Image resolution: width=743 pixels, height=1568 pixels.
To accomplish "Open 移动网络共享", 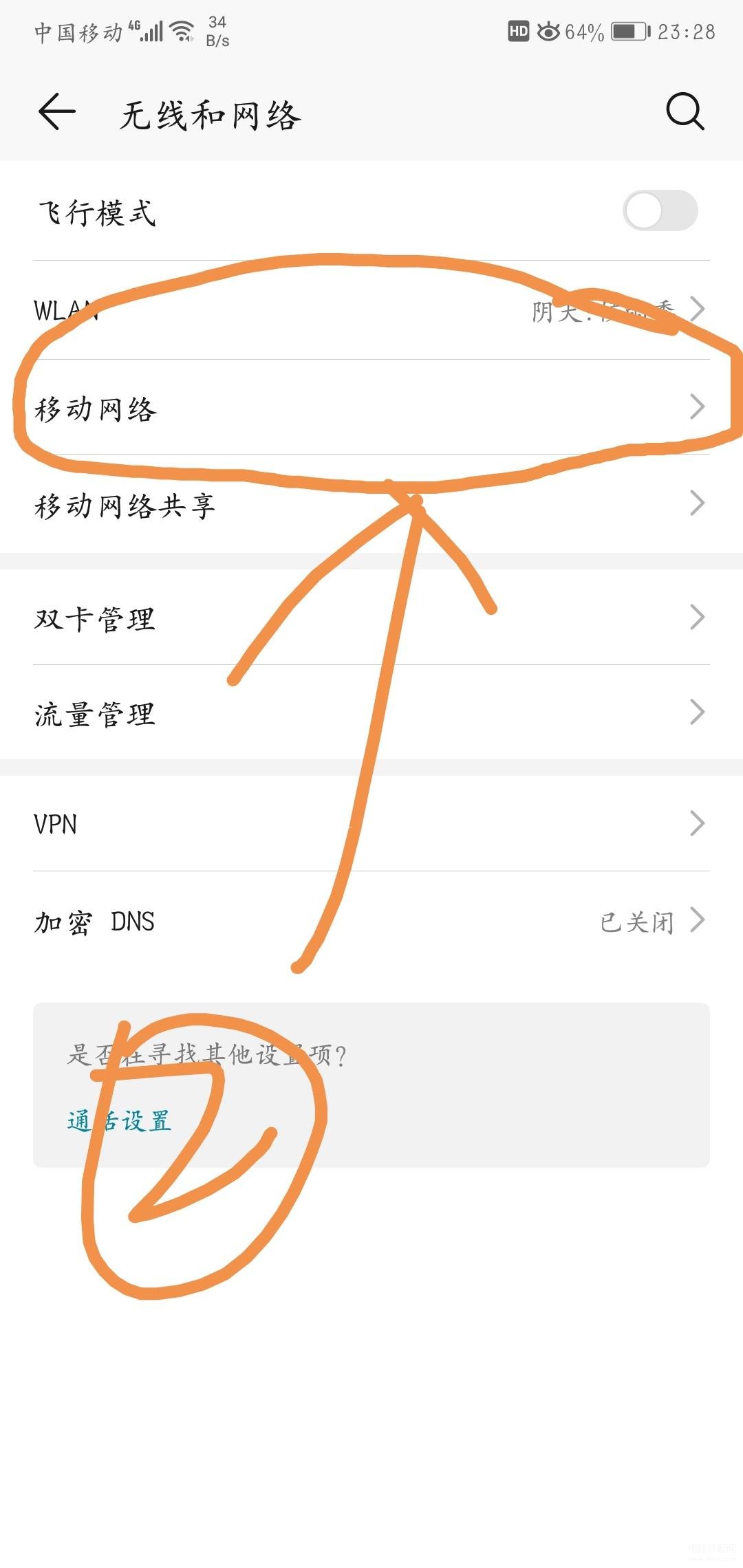I will [371, 505].
